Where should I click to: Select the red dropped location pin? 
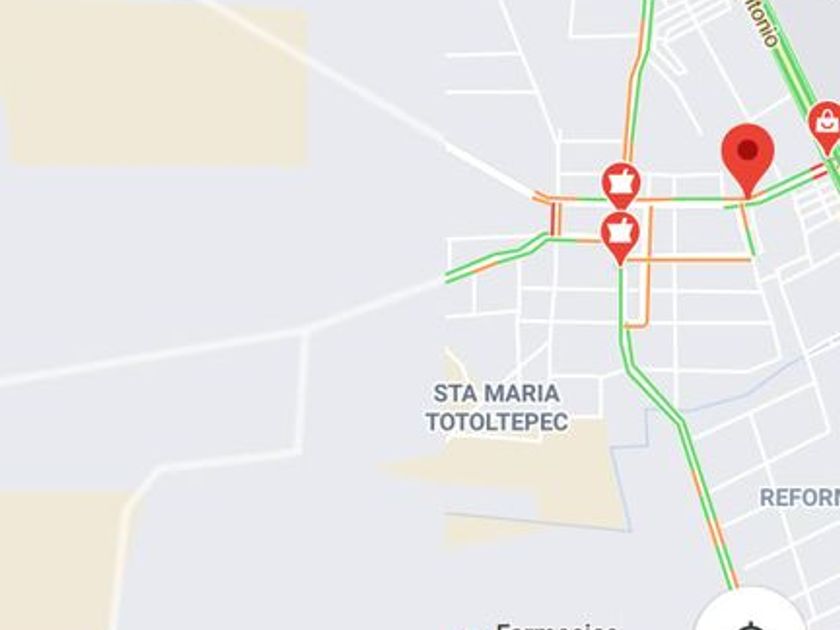point(748,154)
